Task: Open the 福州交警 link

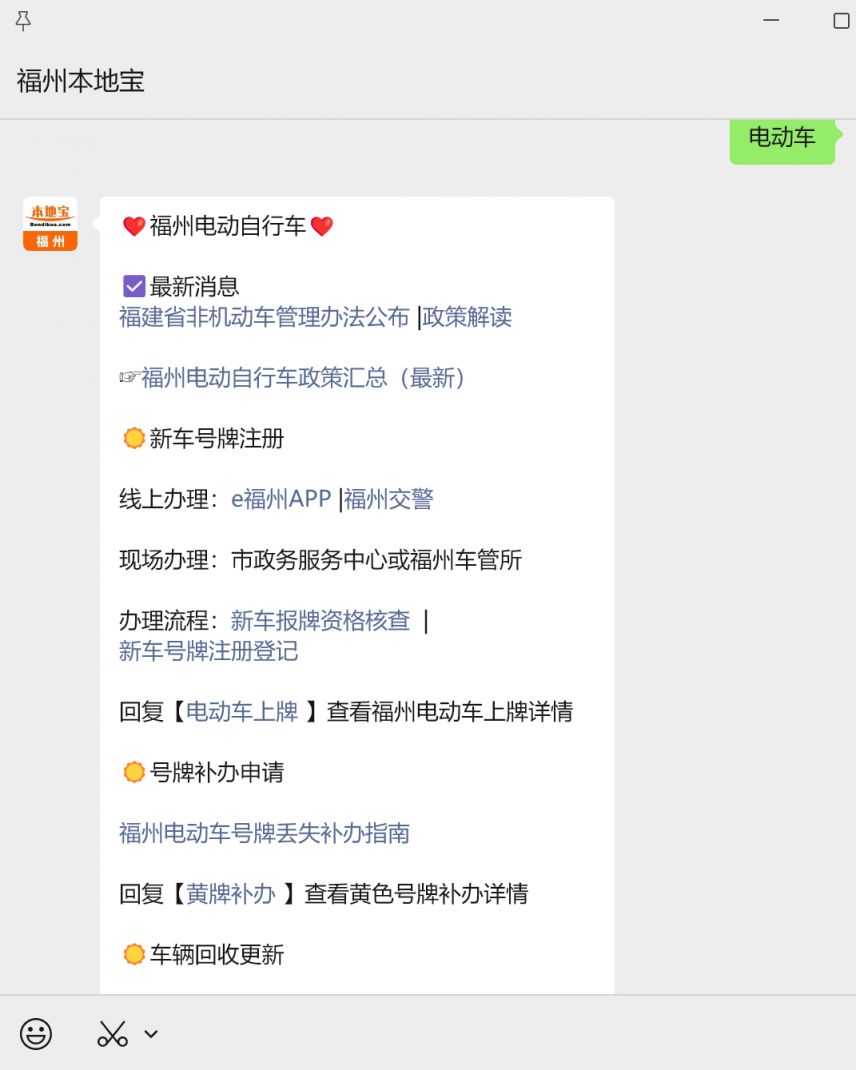Action: (389, 499)
